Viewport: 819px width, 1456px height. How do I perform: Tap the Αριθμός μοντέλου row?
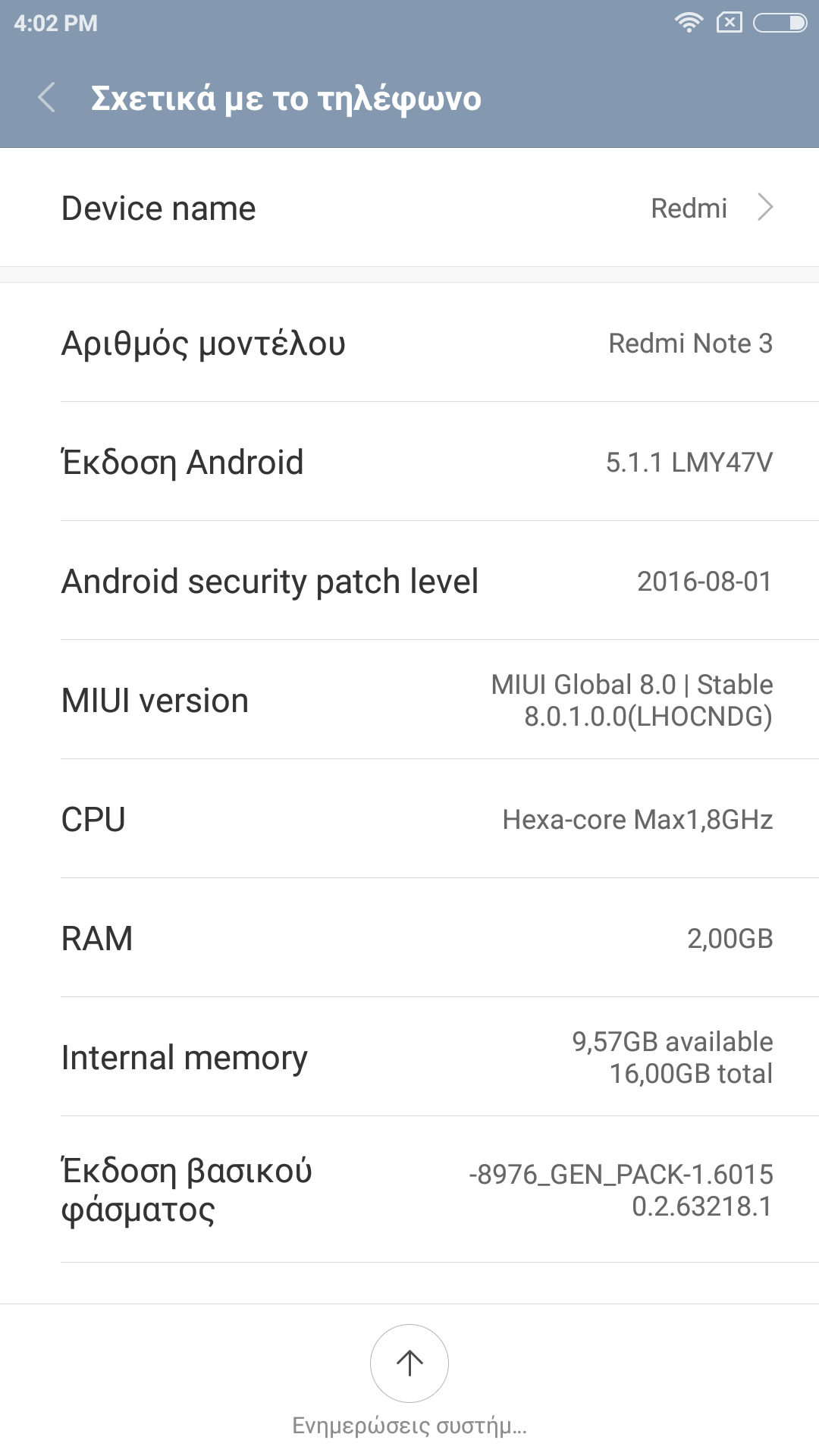point(409,343)
